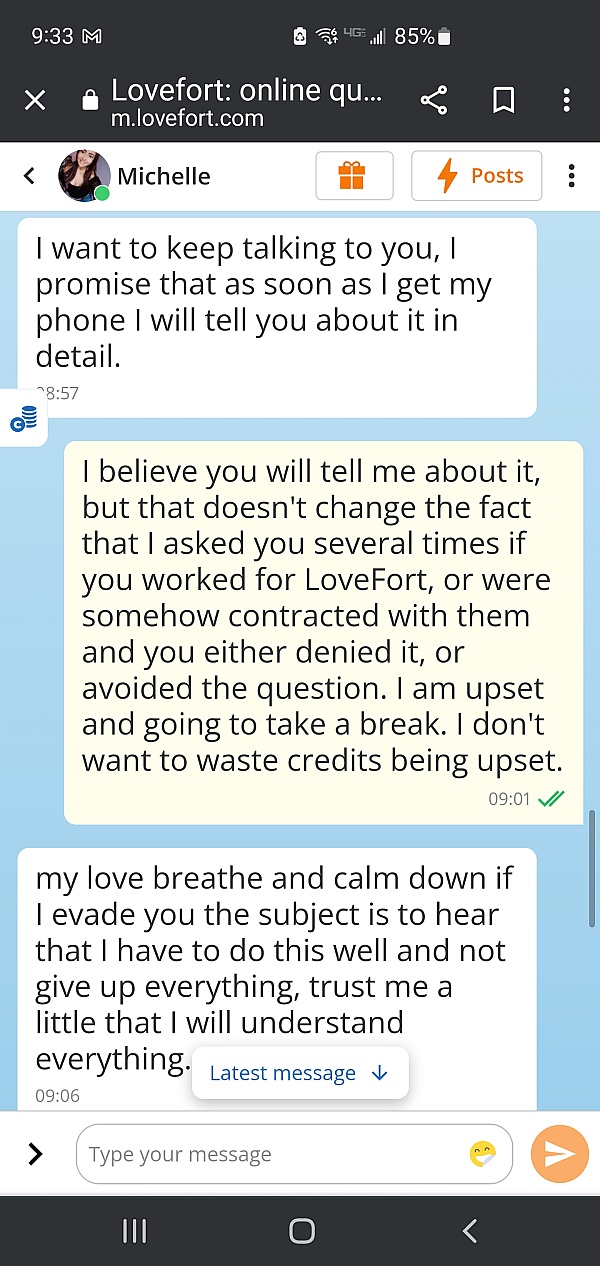Viewport: 600px width, 1266px height.
Task: Open the browser overflow menu
Action: pos(566,100)
